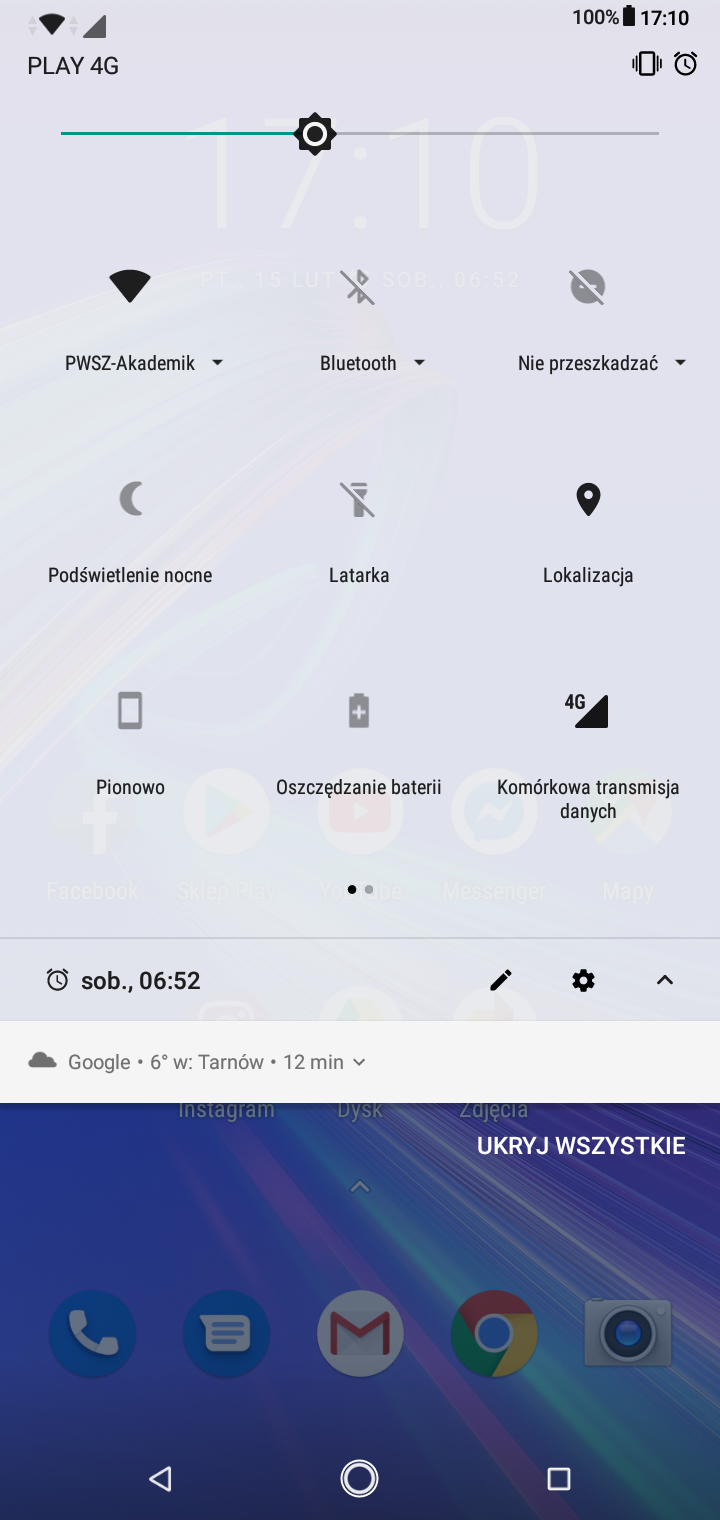Open the sob., 06:52 alarm
This screenshot has width=720, height=1520.
tap(125, 981)
